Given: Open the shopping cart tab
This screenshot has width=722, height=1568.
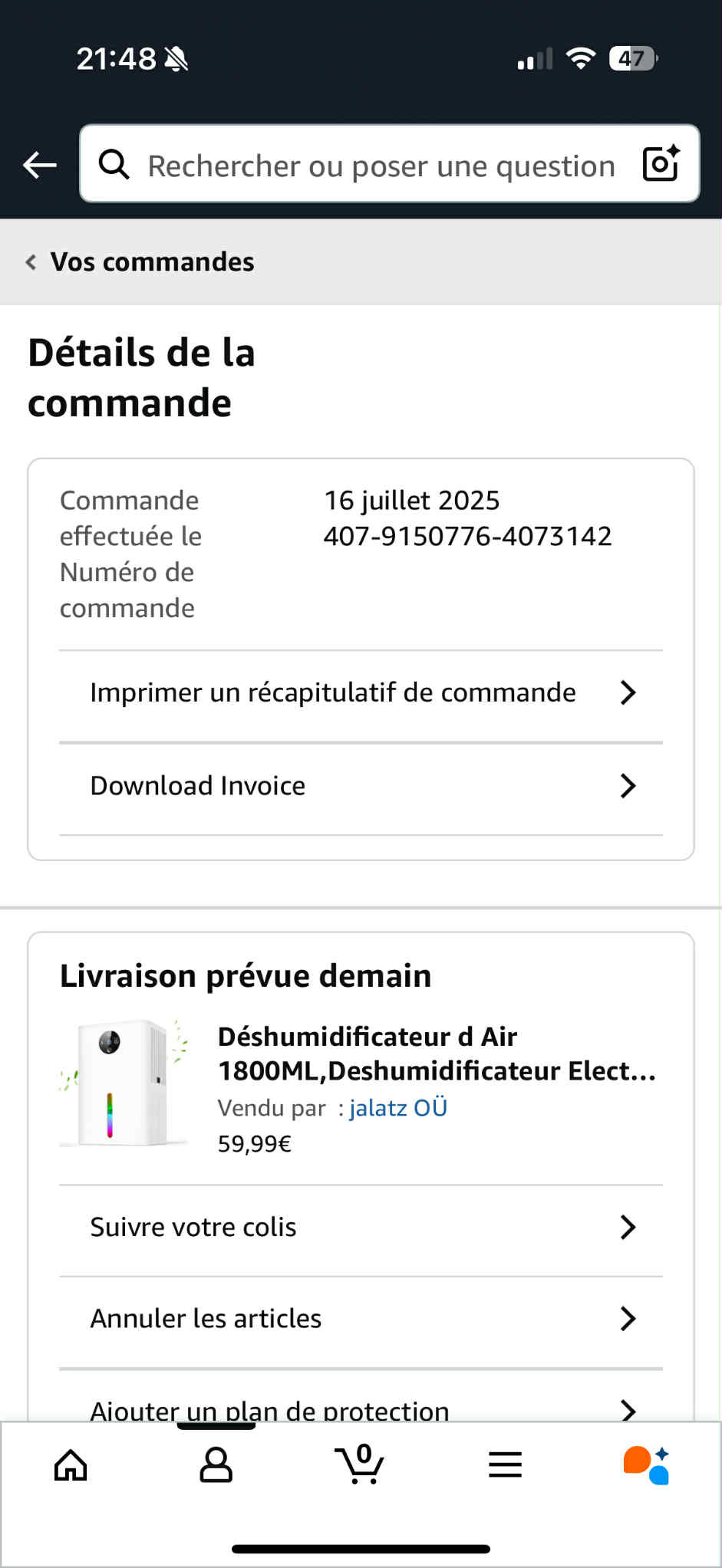Looking at the screenshot, I should coord(360,1465).
